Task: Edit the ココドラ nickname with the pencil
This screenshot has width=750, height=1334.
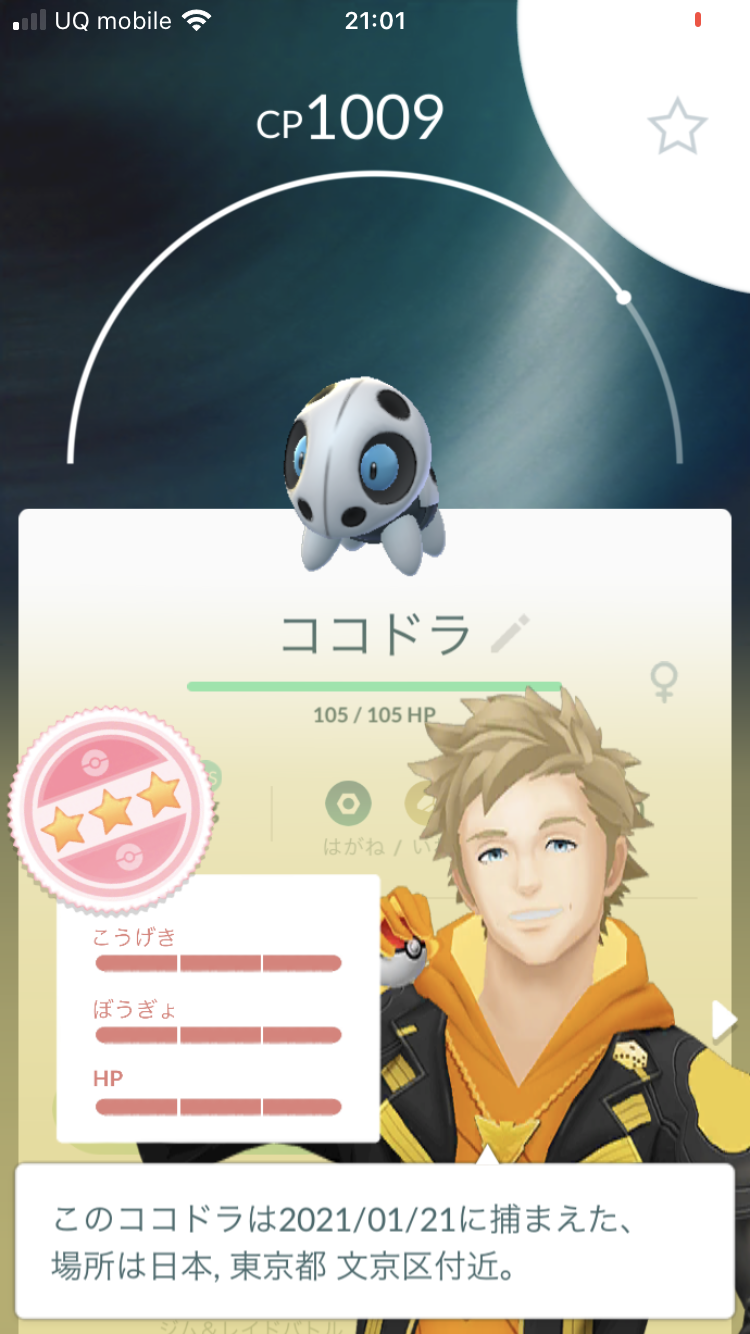Action: point(511,635)
